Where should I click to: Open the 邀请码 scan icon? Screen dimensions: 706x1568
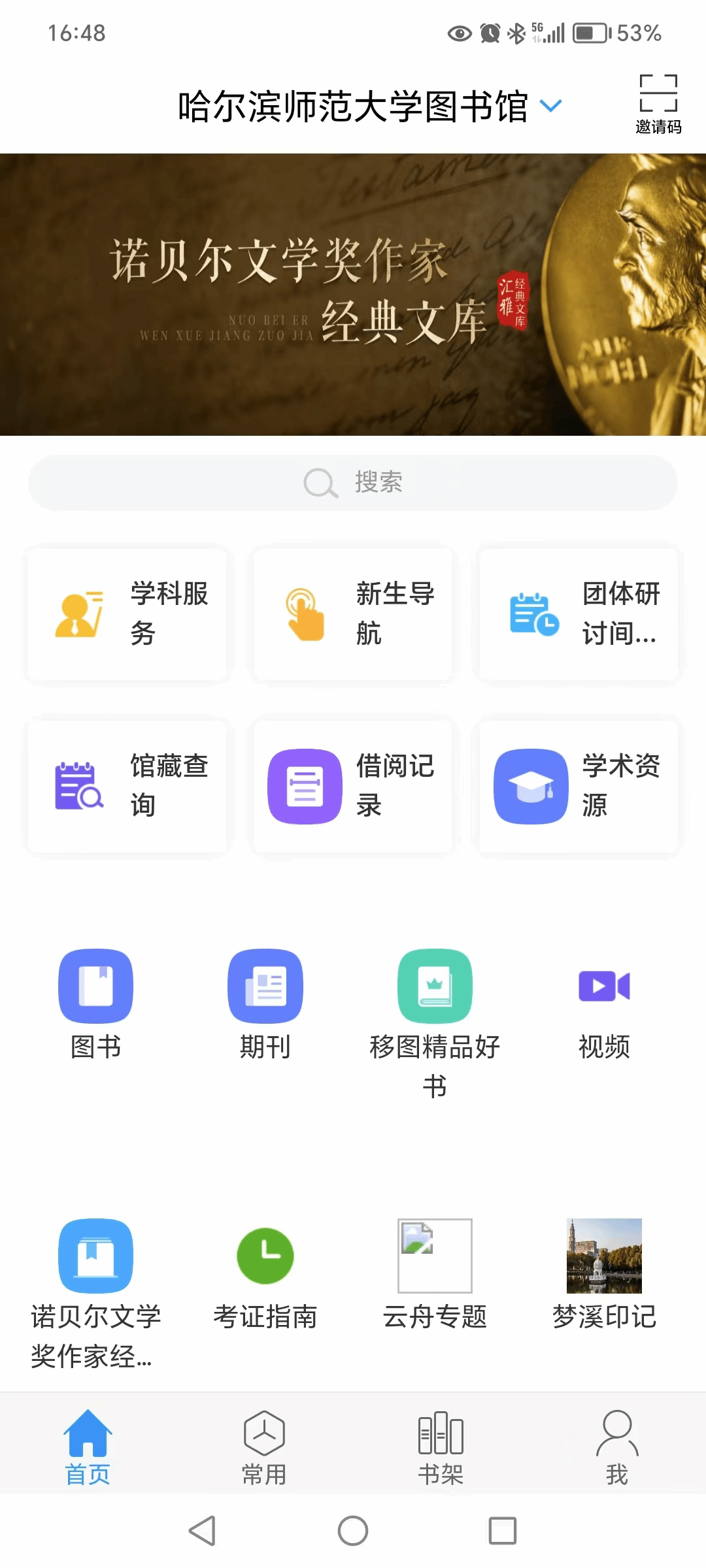[x=658, y=103]
